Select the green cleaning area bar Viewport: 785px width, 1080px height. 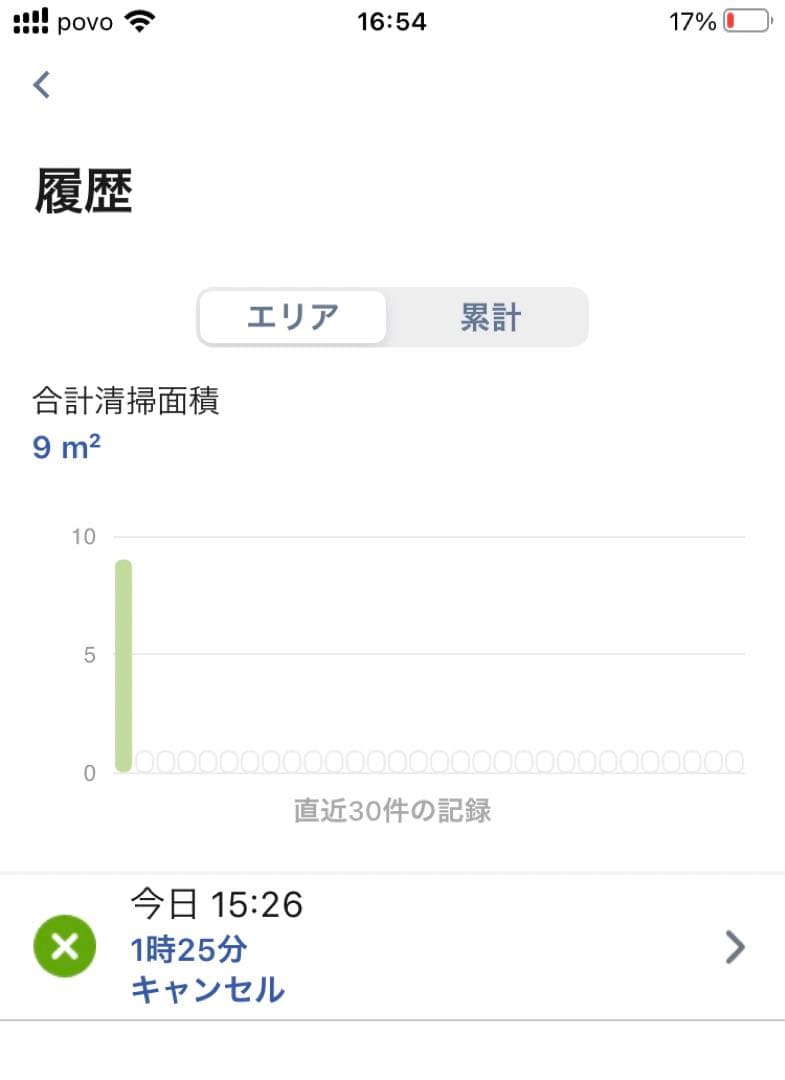pyautogui.click(x=122, y=665)
